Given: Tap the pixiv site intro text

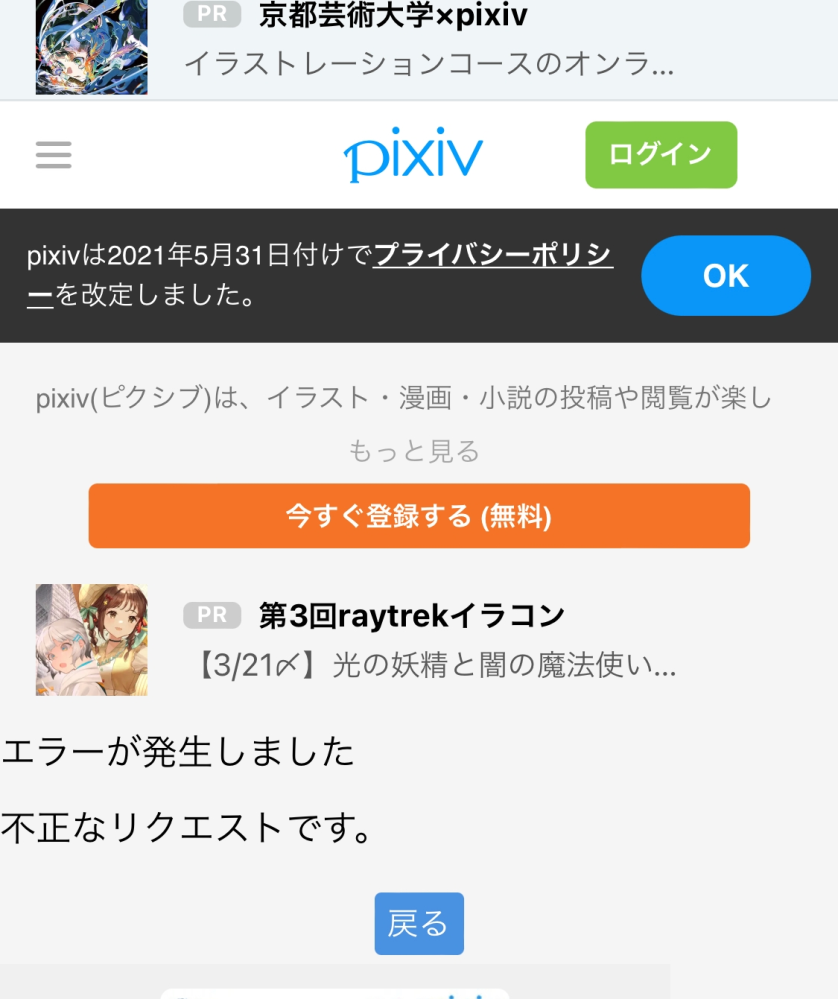Looking at the screenshot, I should 418,396.
